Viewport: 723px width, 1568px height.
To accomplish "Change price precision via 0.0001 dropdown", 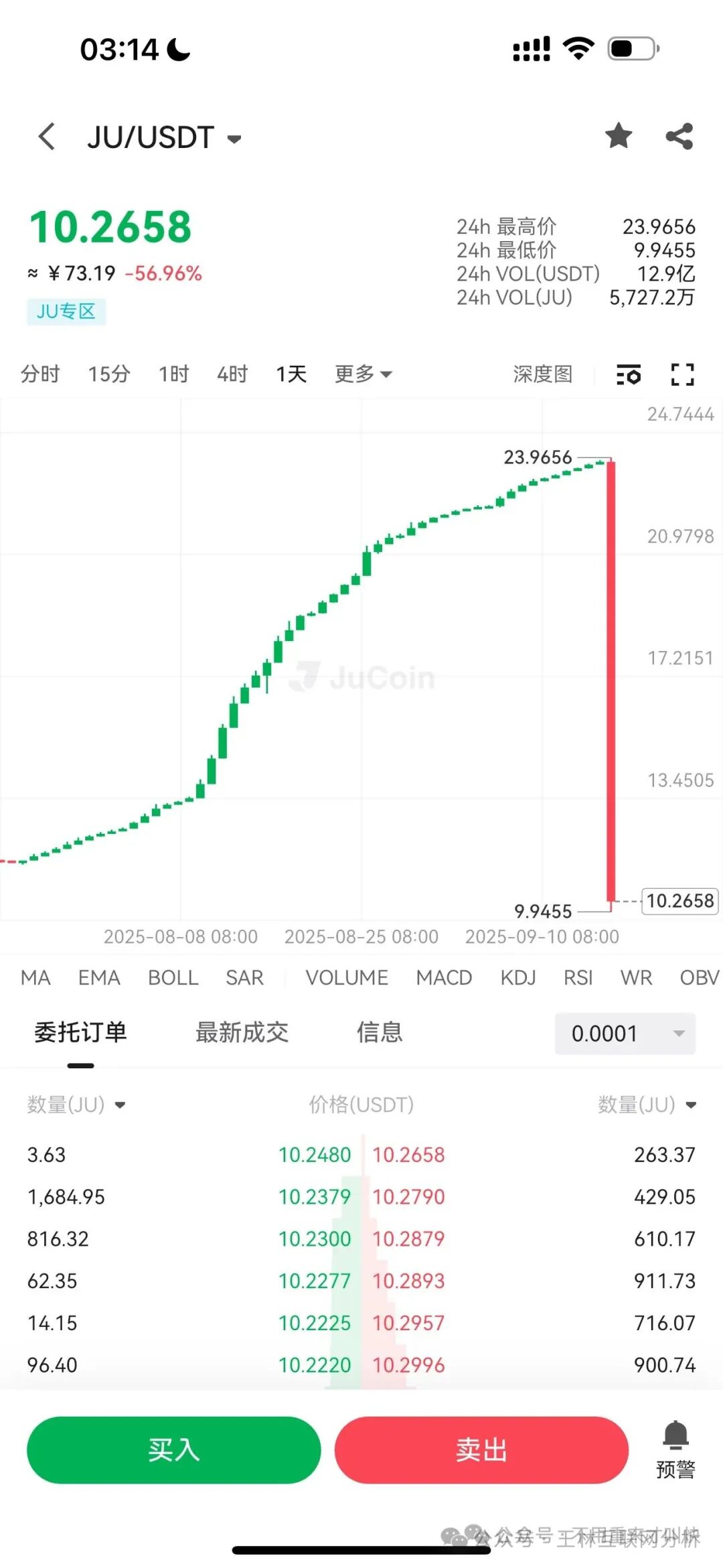I will (x=624, y=1034).
